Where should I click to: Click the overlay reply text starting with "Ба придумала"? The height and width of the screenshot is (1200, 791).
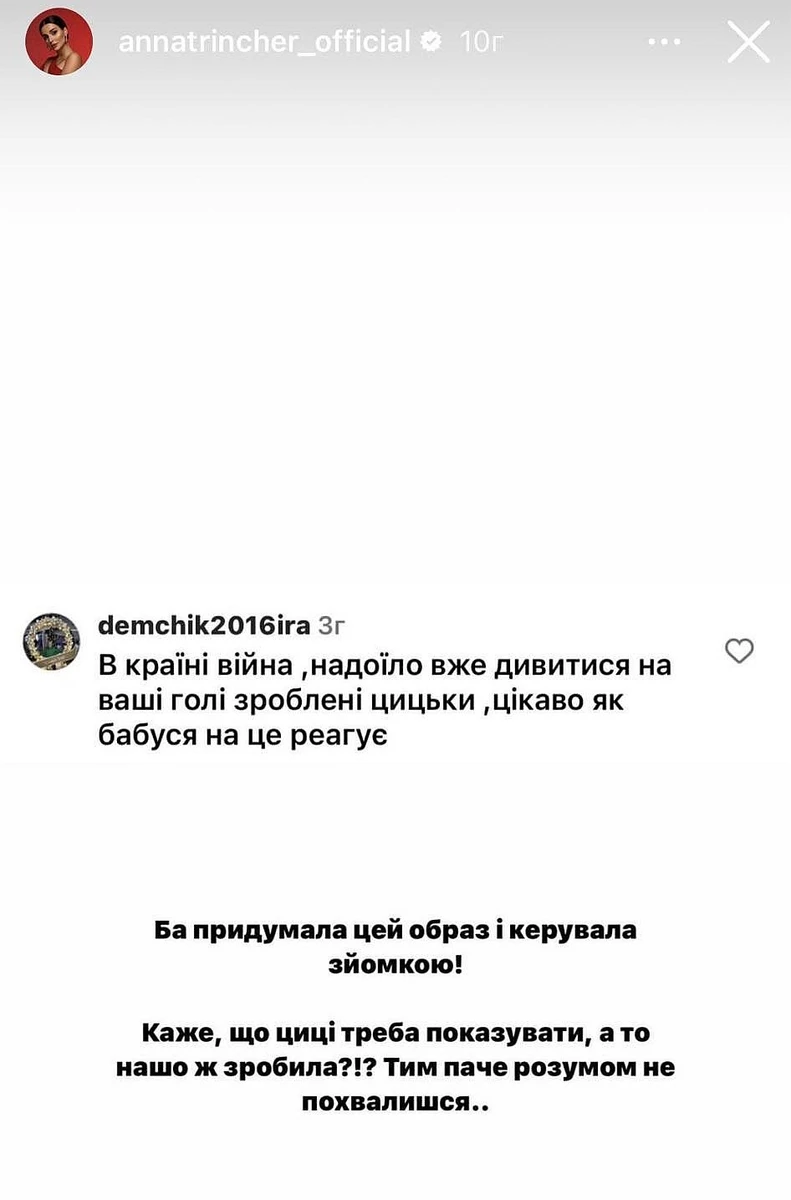coord(395,945)
